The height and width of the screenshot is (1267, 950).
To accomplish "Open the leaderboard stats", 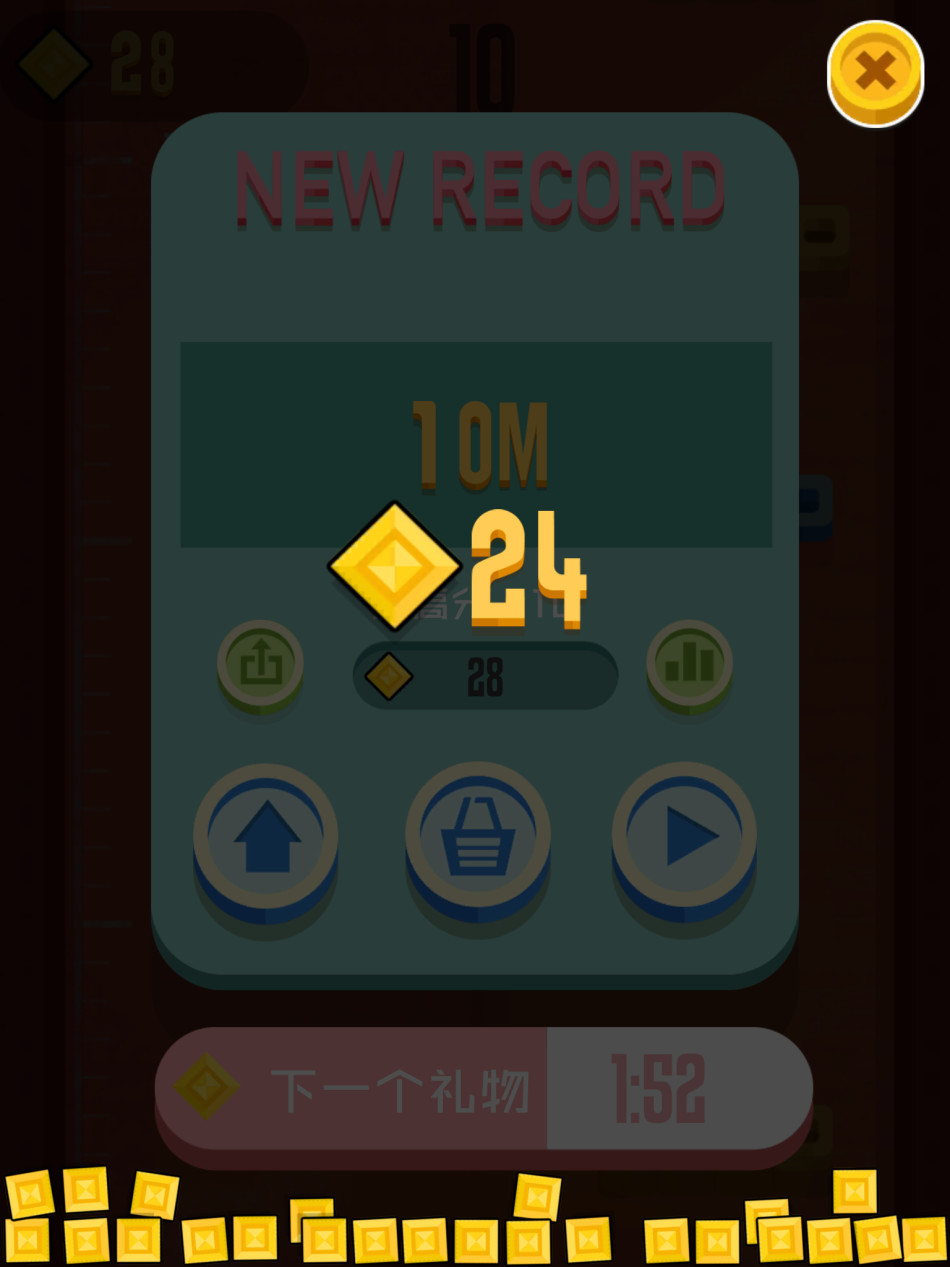I will [x=689, y=662].
